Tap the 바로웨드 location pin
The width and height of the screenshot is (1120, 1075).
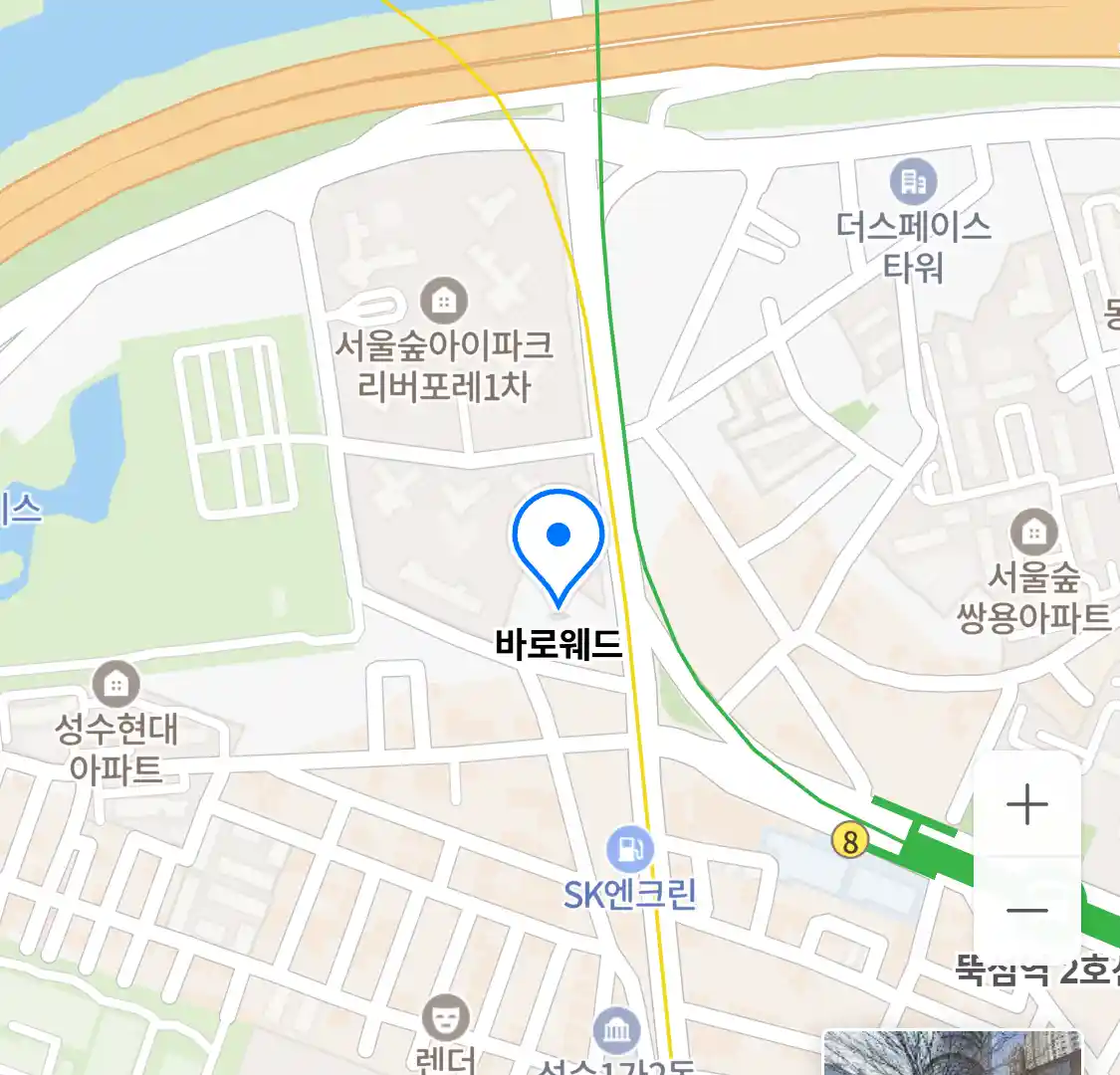(x=559, y=542)
